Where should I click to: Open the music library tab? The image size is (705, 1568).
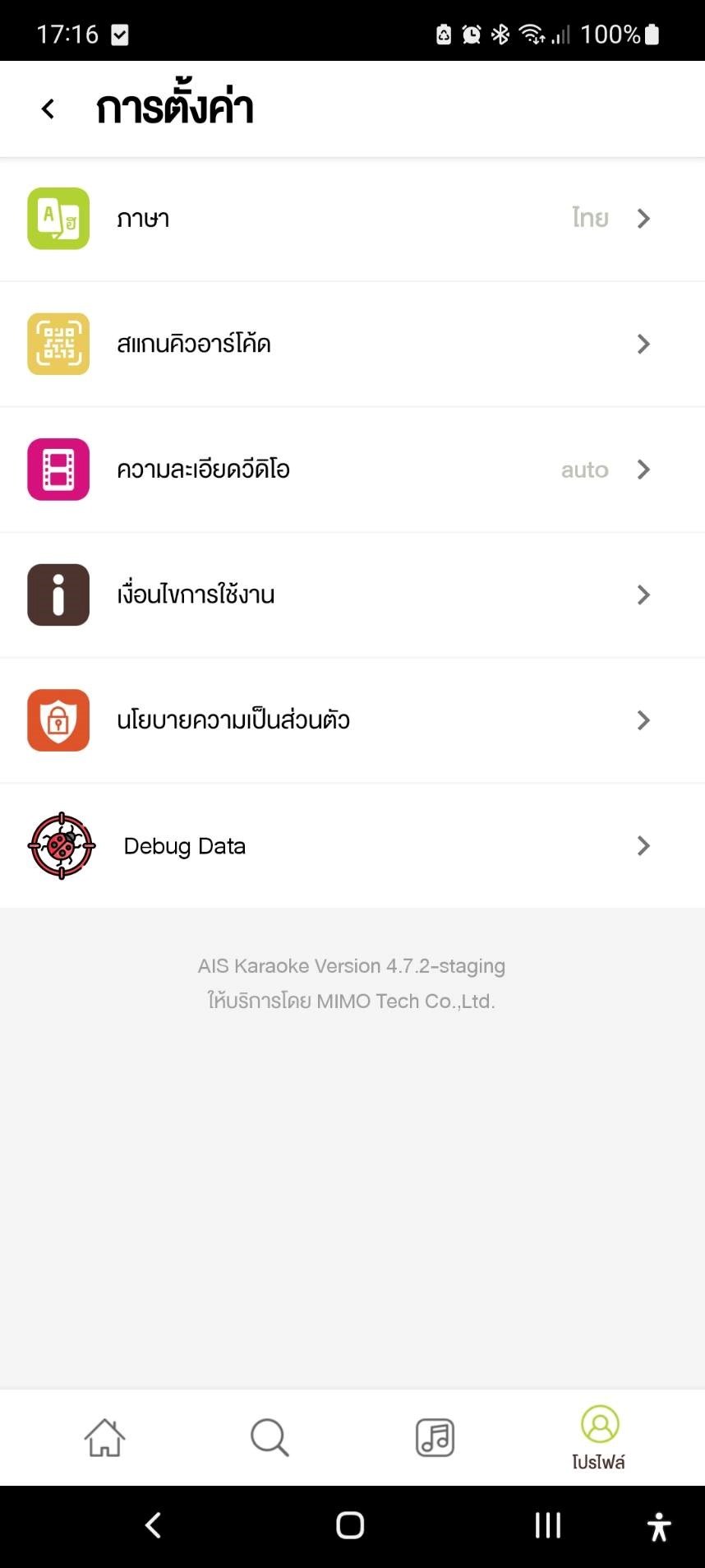click(x=435, y=1437)
